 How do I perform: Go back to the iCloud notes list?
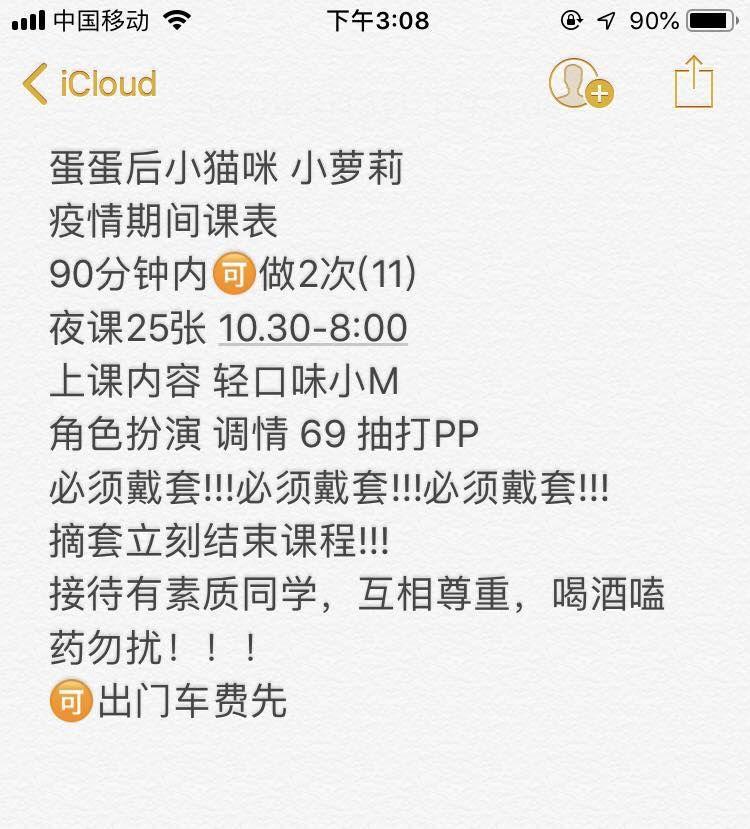click(x=90, y=83)
